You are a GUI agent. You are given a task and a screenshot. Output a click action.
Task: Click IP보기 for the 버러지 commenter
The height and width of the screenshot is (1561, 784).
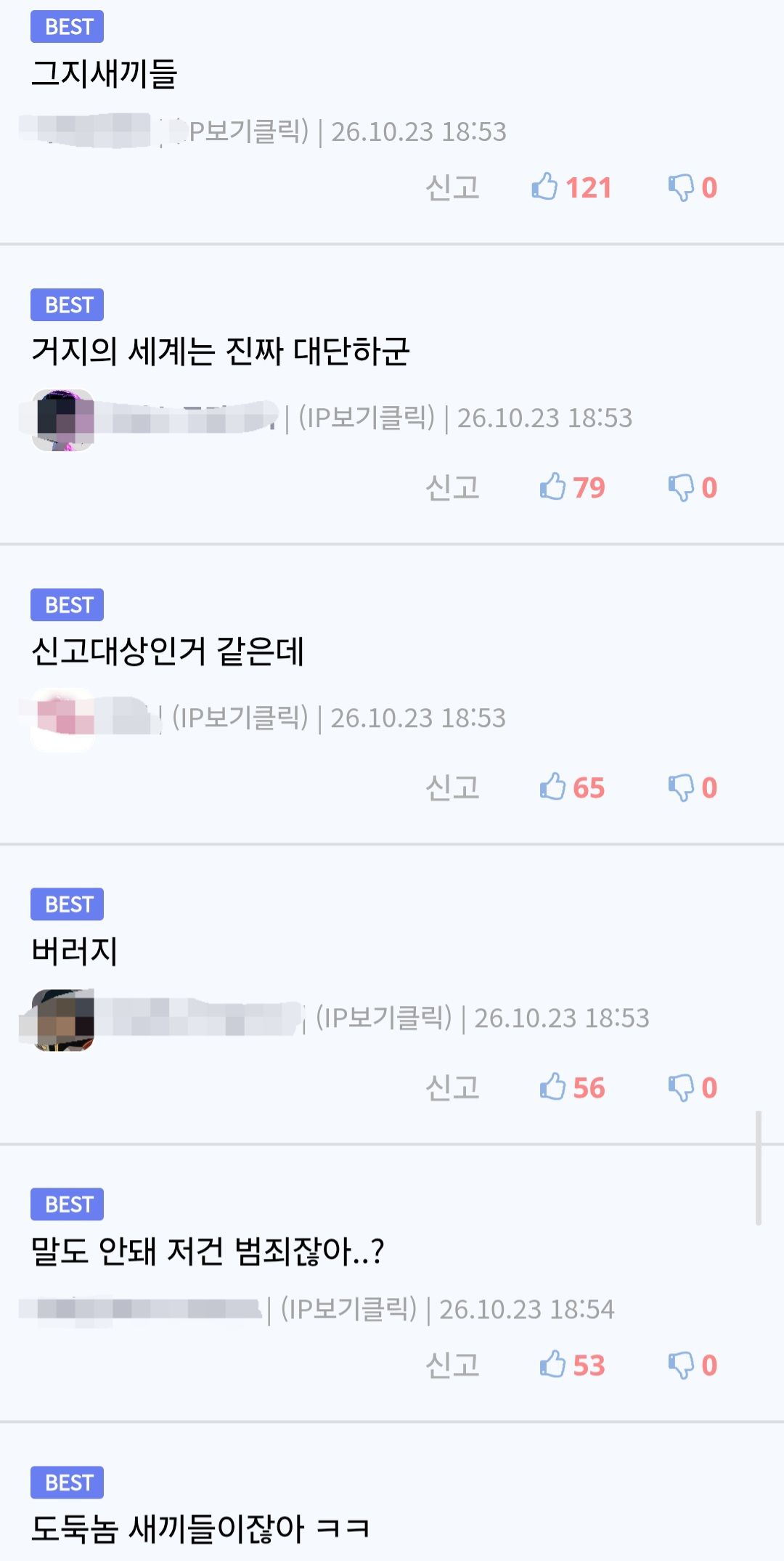pos(384,1018)
